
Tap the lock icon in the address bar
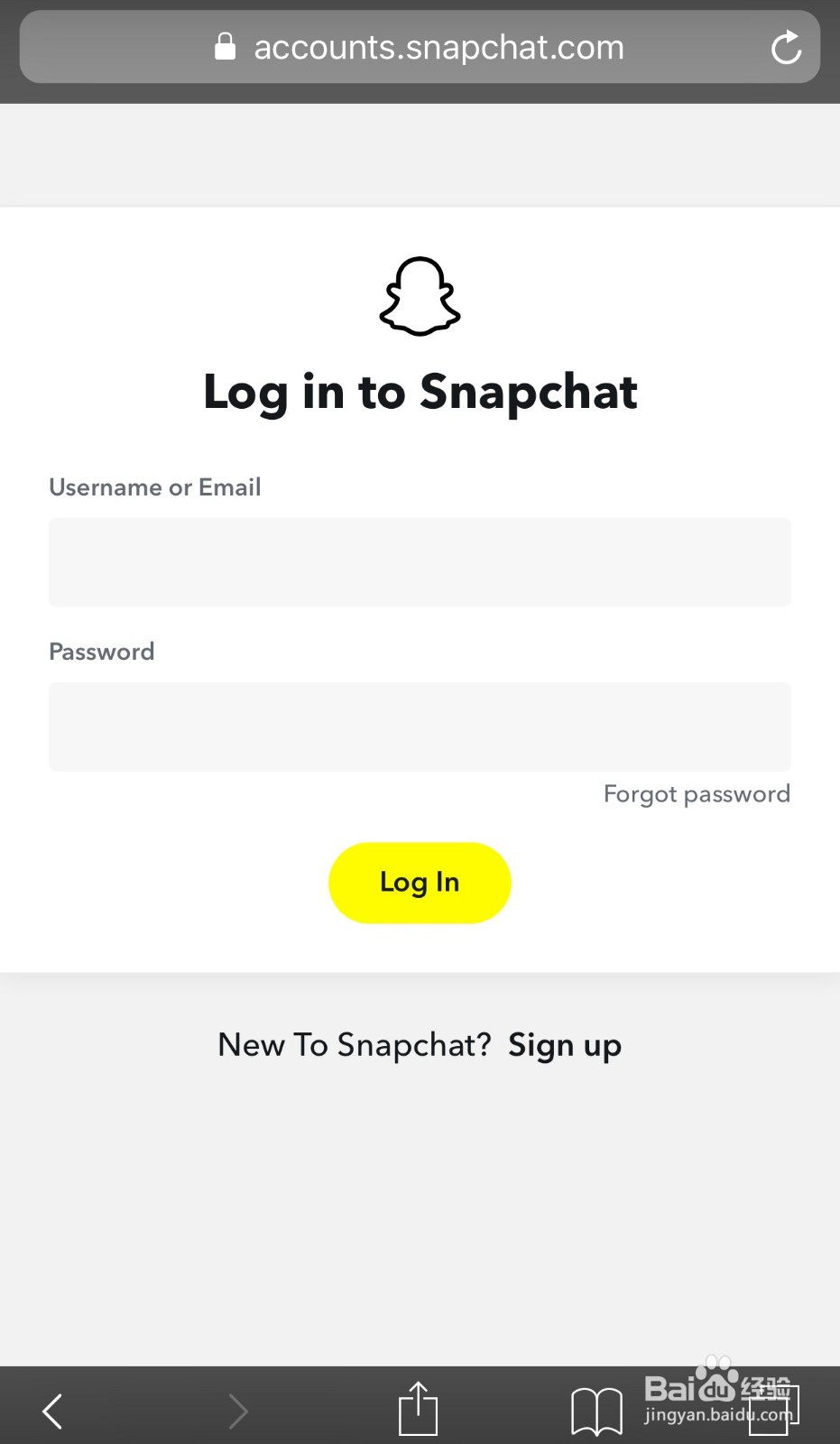coord(225,46)
